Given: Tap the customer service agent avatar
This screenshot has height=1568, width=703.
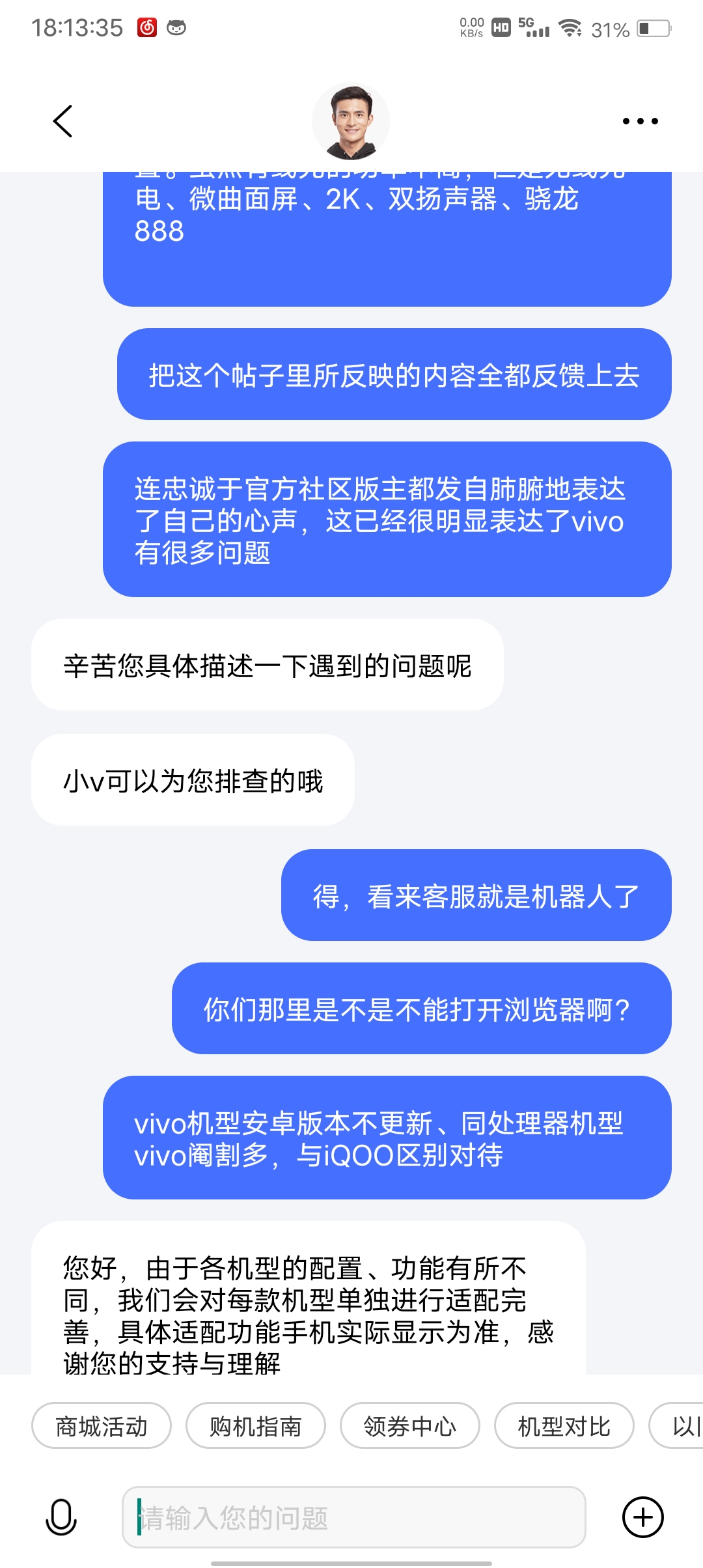Looking at the screenshot, I should [x=351, y=122].
